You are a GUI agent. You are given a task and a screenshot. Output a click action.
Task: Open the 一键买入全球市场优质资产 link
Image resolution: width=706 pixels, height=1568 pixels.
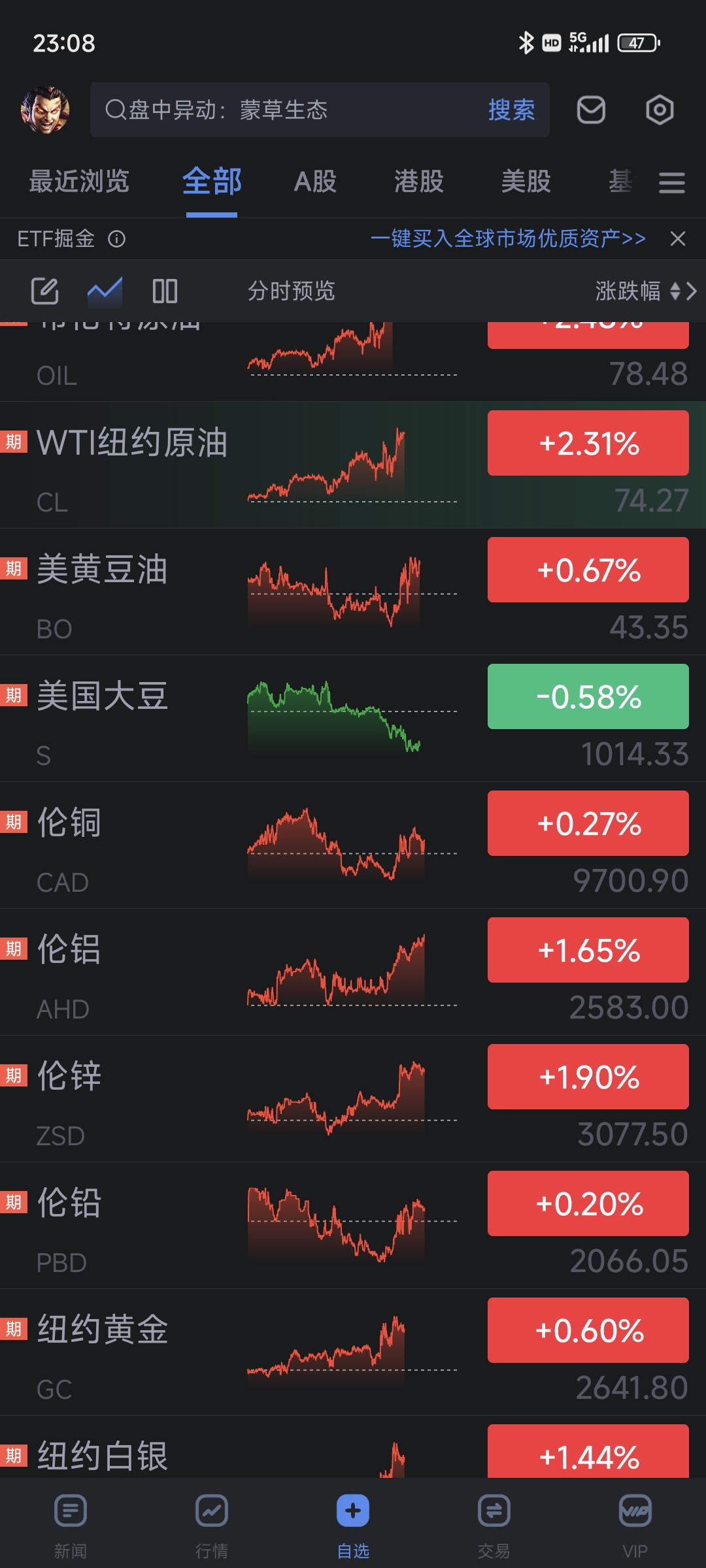click(x=508, y=238)
